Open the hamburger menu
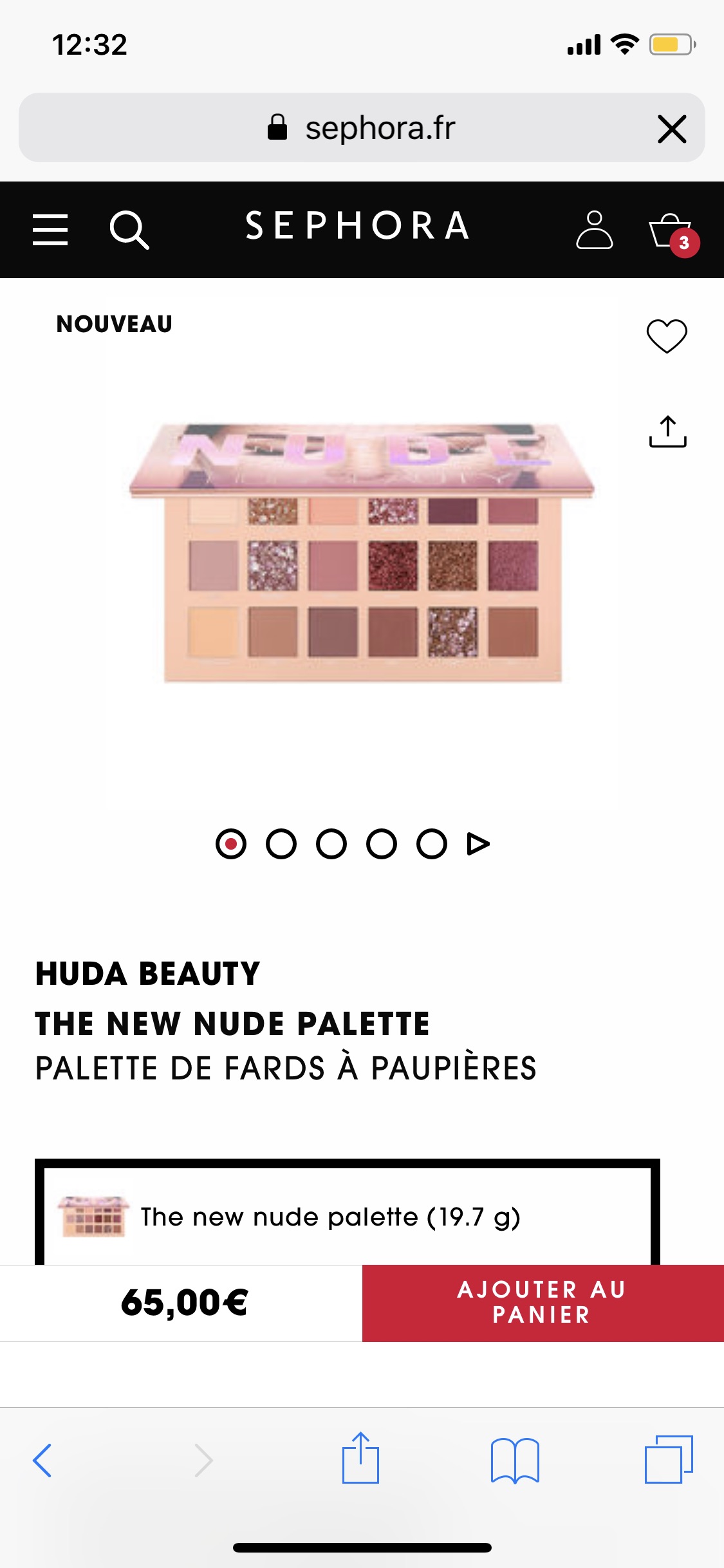This screenshot has height=1568, width=724. click(50, 230)
